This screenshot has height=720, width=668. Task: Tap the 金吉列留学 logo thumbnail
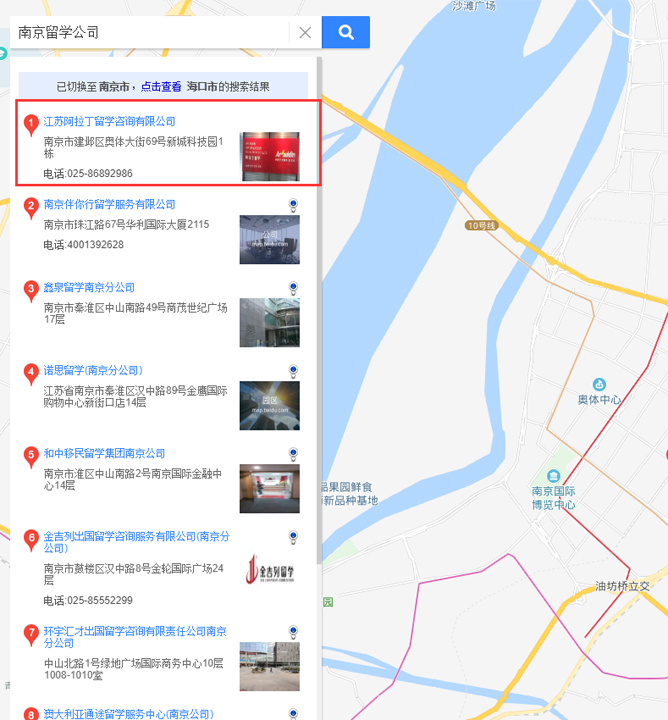(x=269, y=571)
